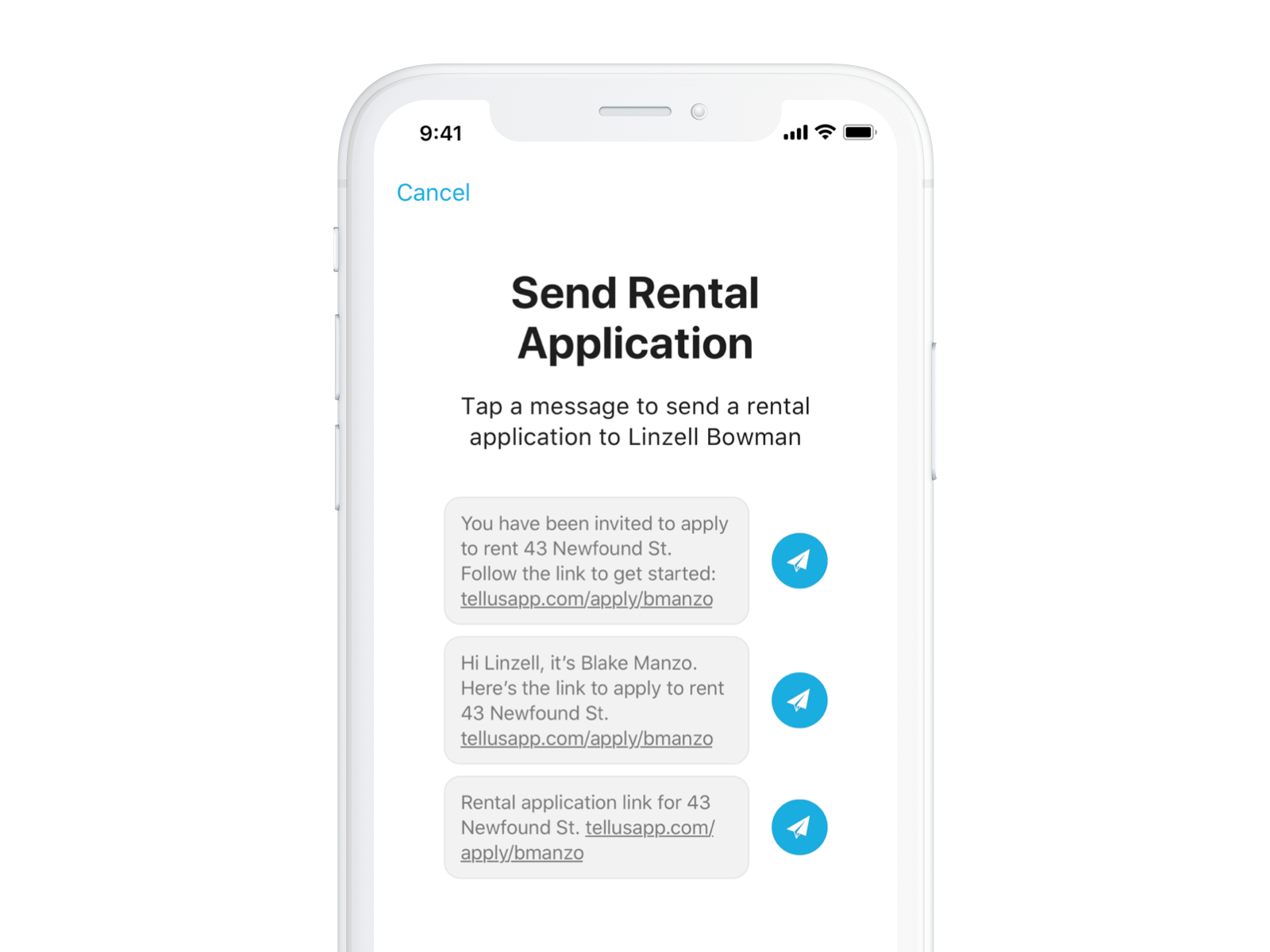Send the 'Rental application link for 43' message
Image resolution: width=1270 pixels, height=952 pixels.
pyautogui.click(x=799, y=827)
